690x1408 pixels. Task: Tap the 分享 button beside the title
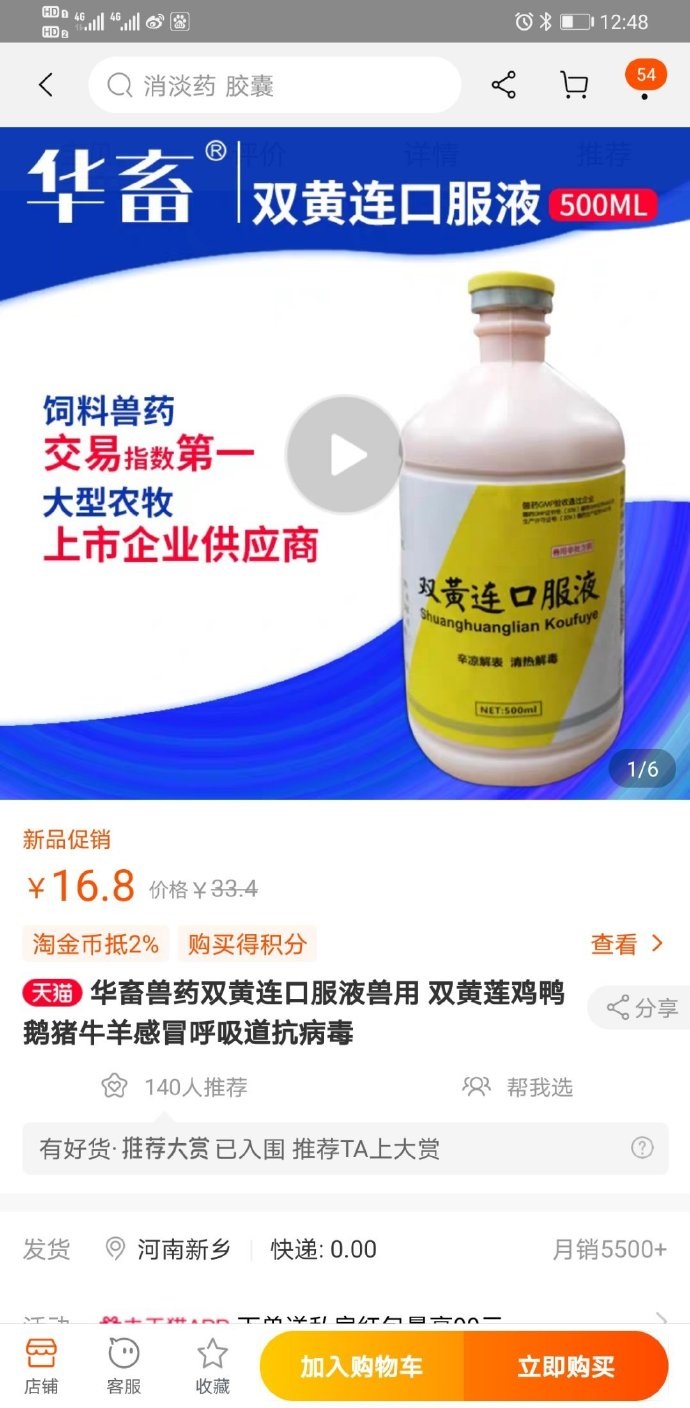pyautogui.click(x=642, y=1008)
